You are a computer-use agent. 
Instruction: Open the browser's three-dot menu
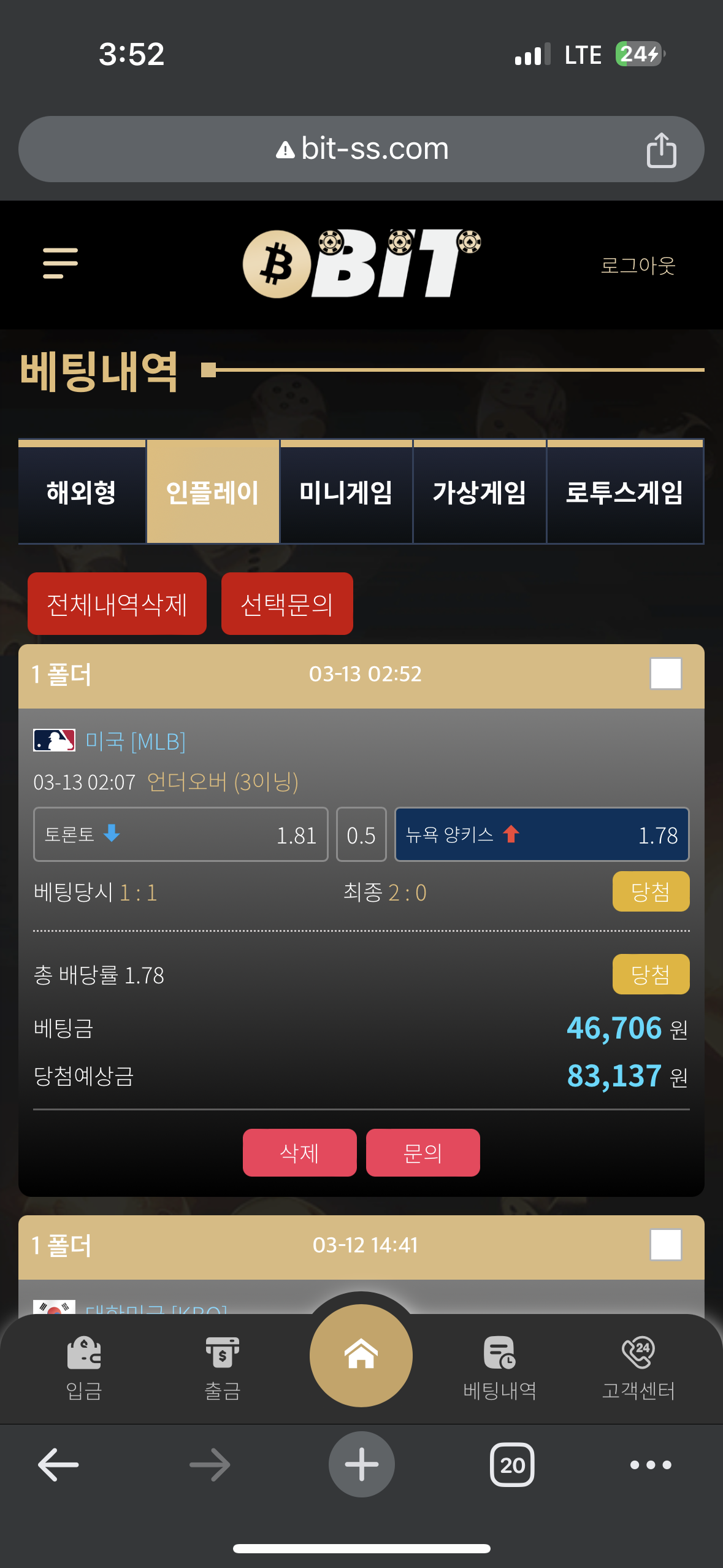tap(651, 1465)
